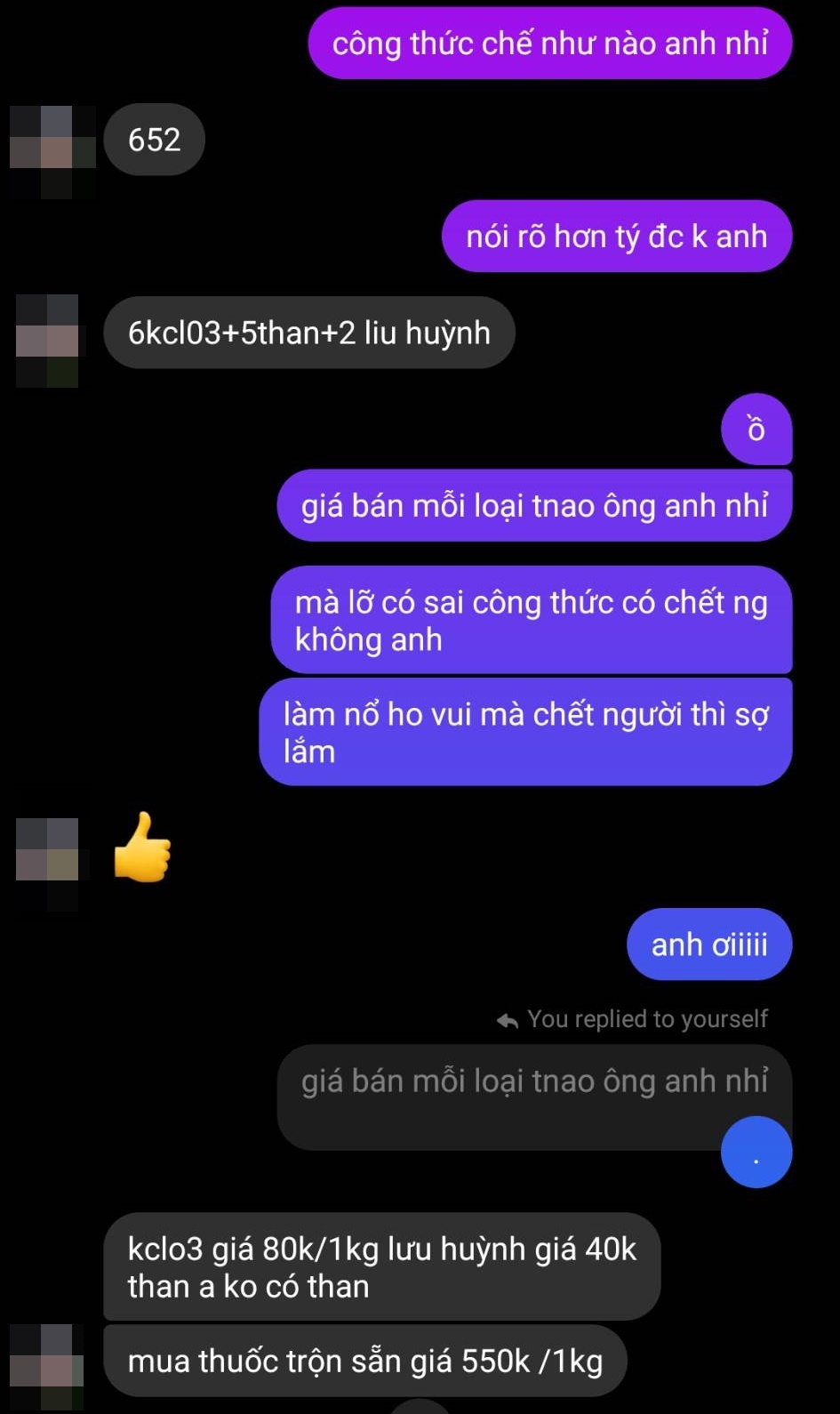Image resolution: width=840 pixels, height=1414 pixels.
Task: Open the message 'công thức chế như nào anh nhỉ'
Action: (549, 43)
